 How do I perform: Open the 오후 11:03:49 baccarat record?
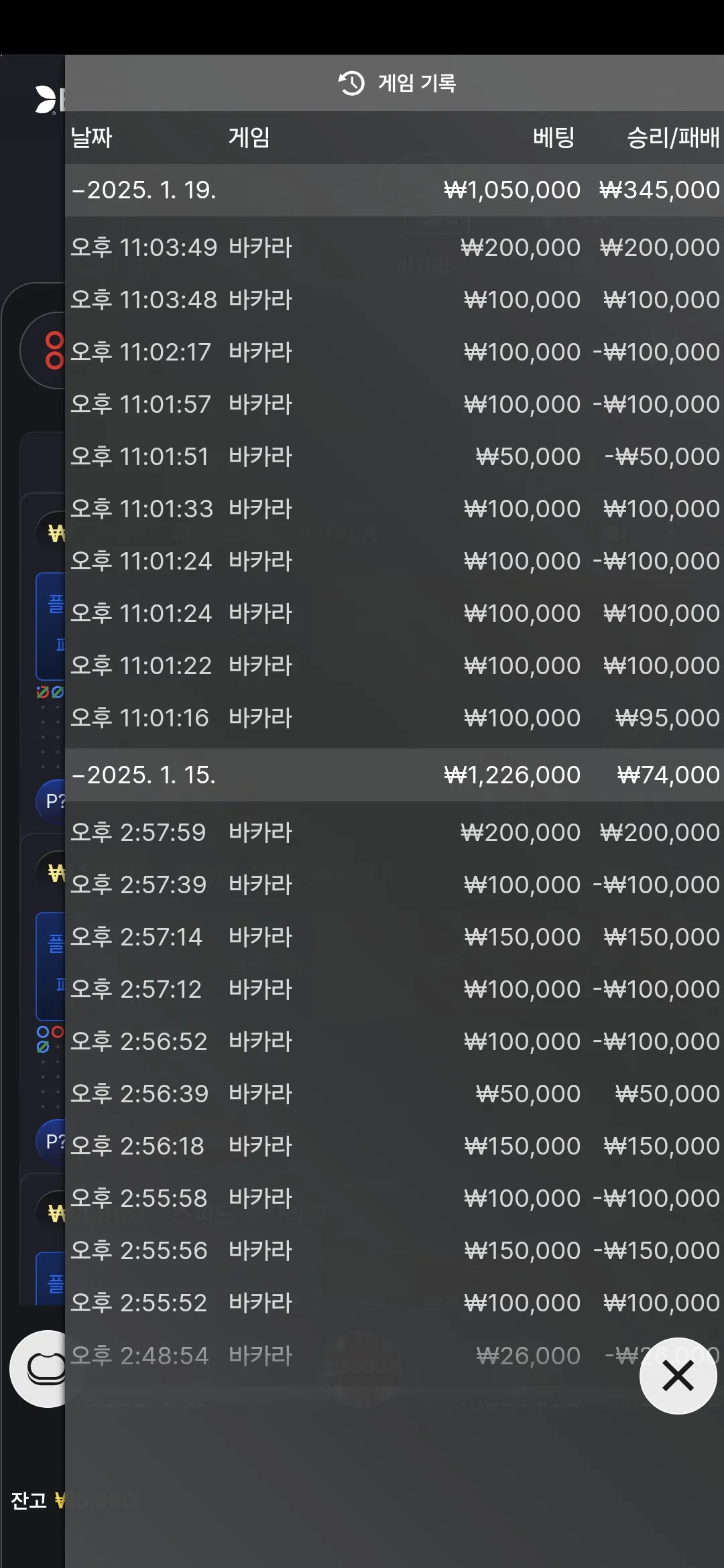[394, 248]
